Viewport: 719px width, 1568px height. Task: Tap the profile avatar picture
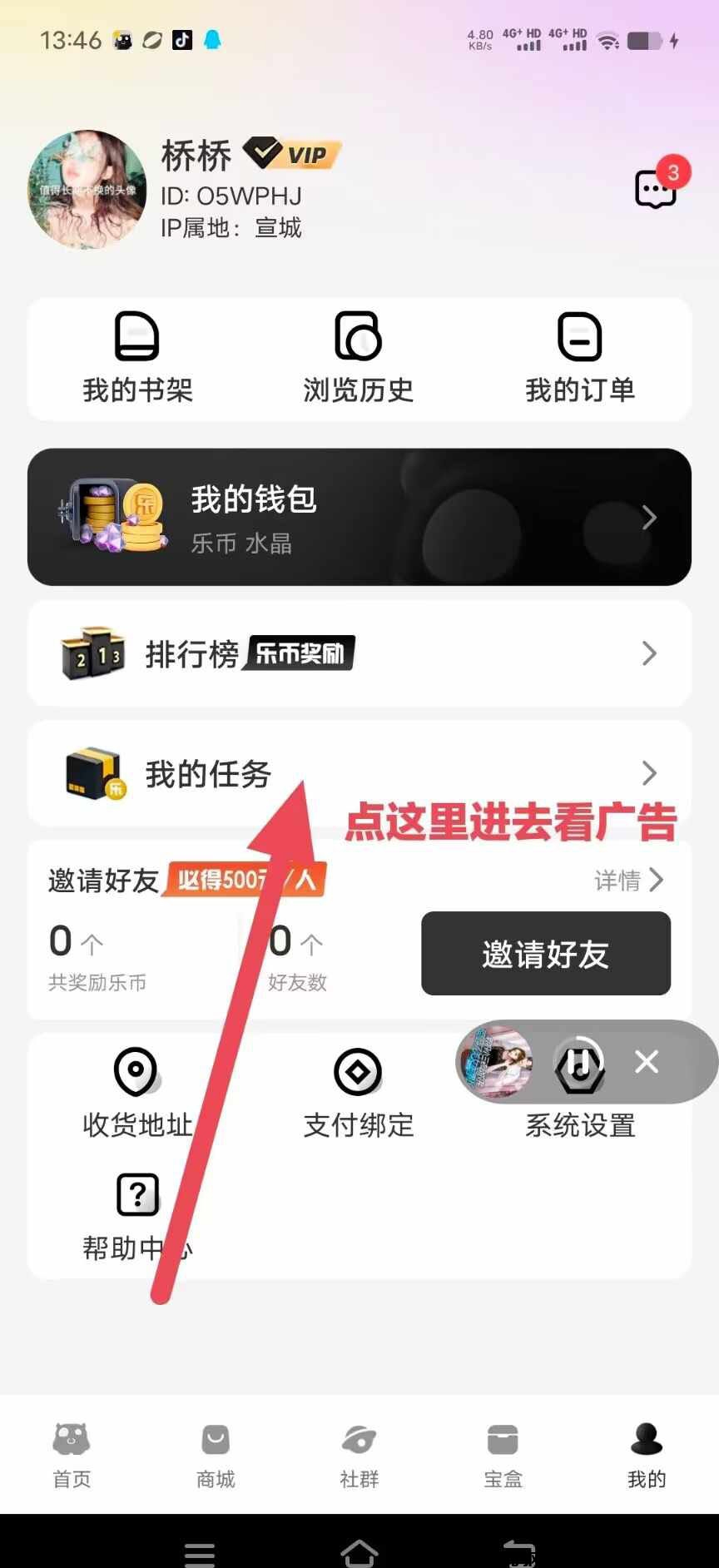[x=87, y=190]
